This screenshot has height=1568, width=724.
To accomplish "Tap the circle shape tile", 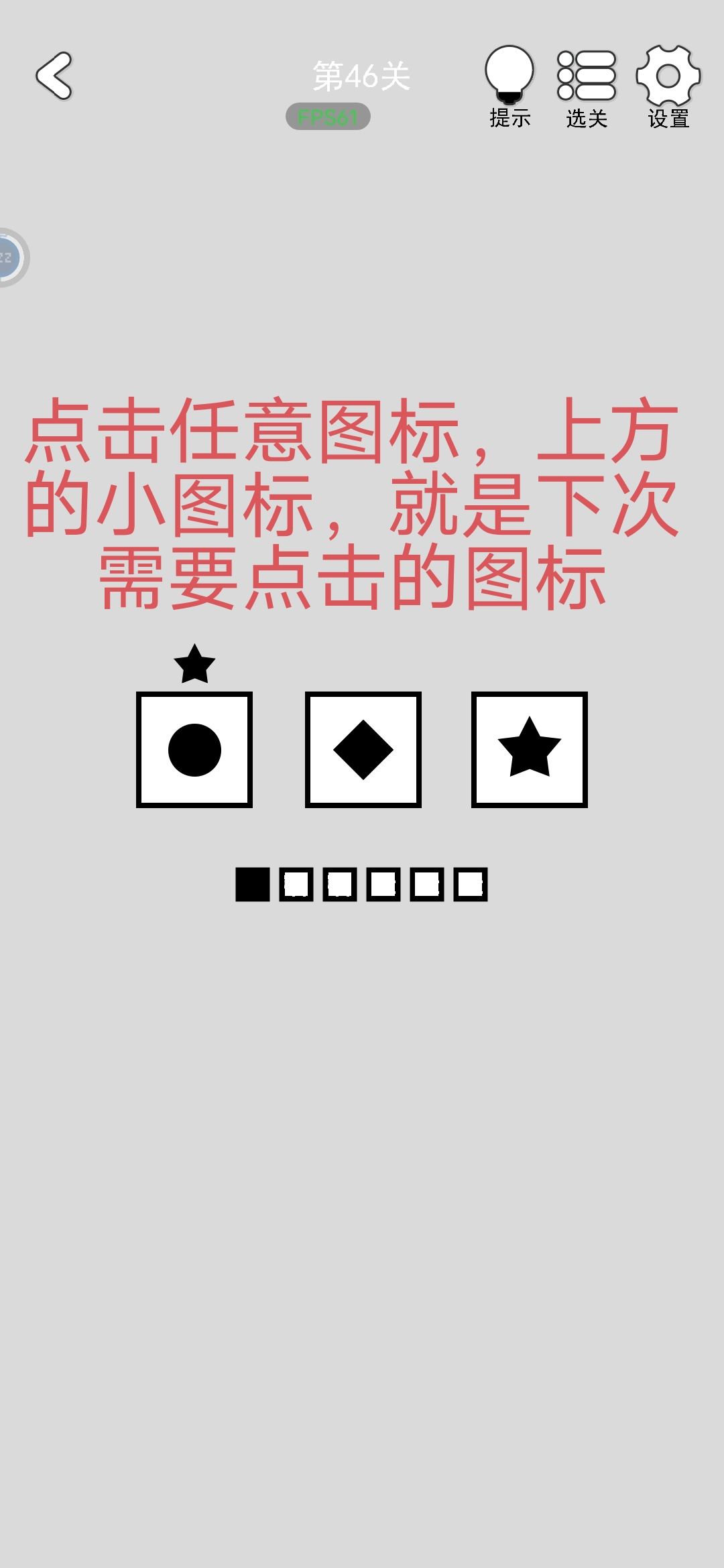I will tap(193, 749).
